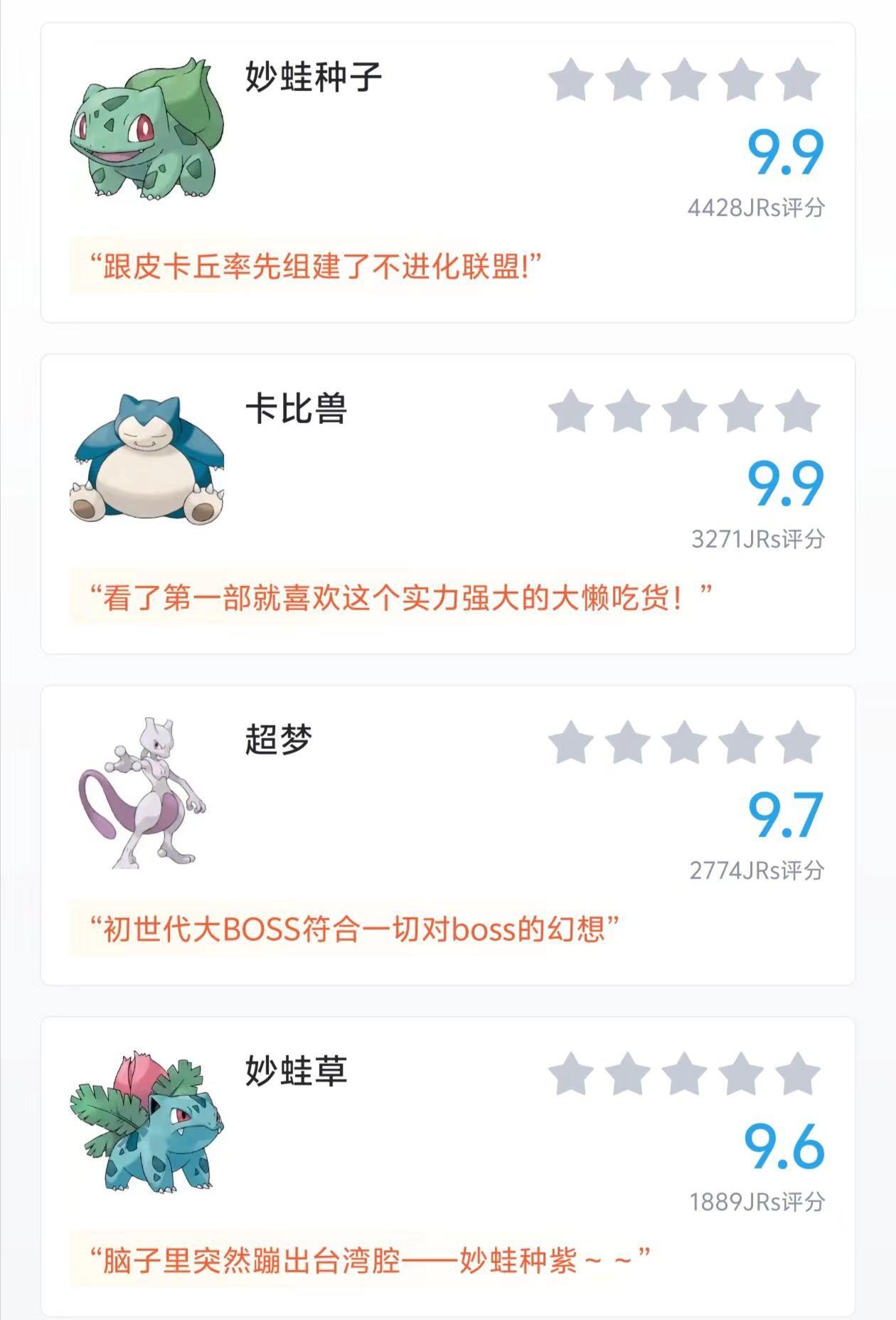Rate 妙蛙种子 with the fifth star
896x1320 pixels.
797,80
